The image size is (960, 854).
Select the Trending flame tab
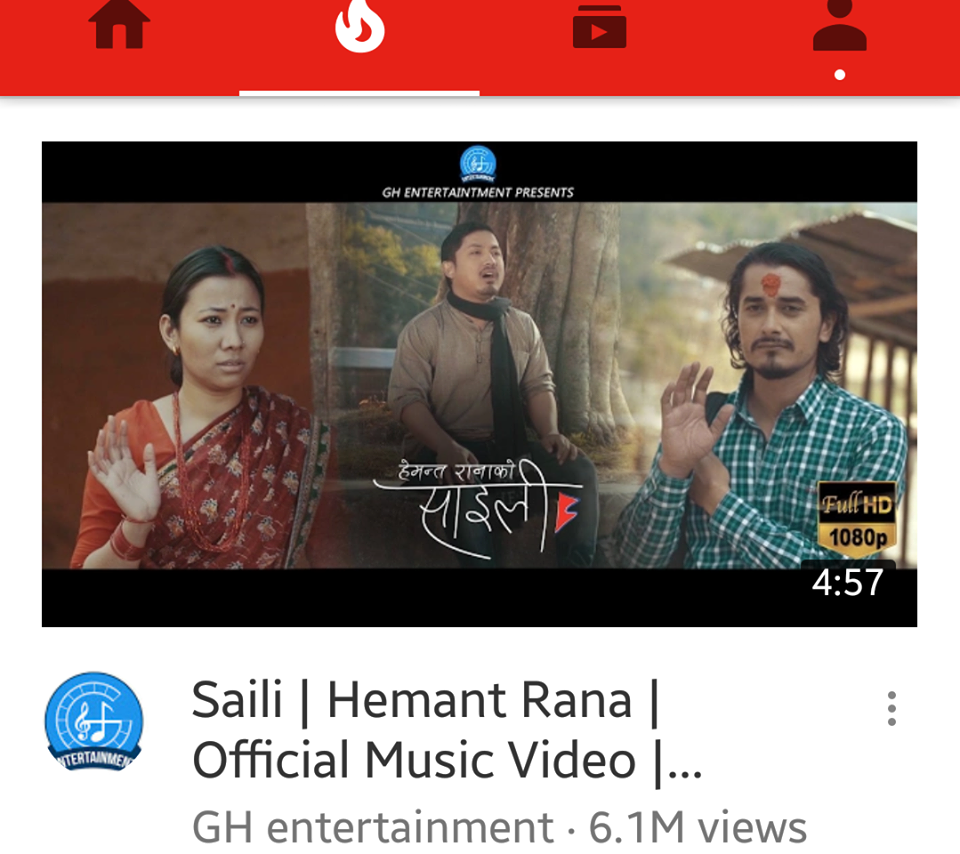coord(359,28)
